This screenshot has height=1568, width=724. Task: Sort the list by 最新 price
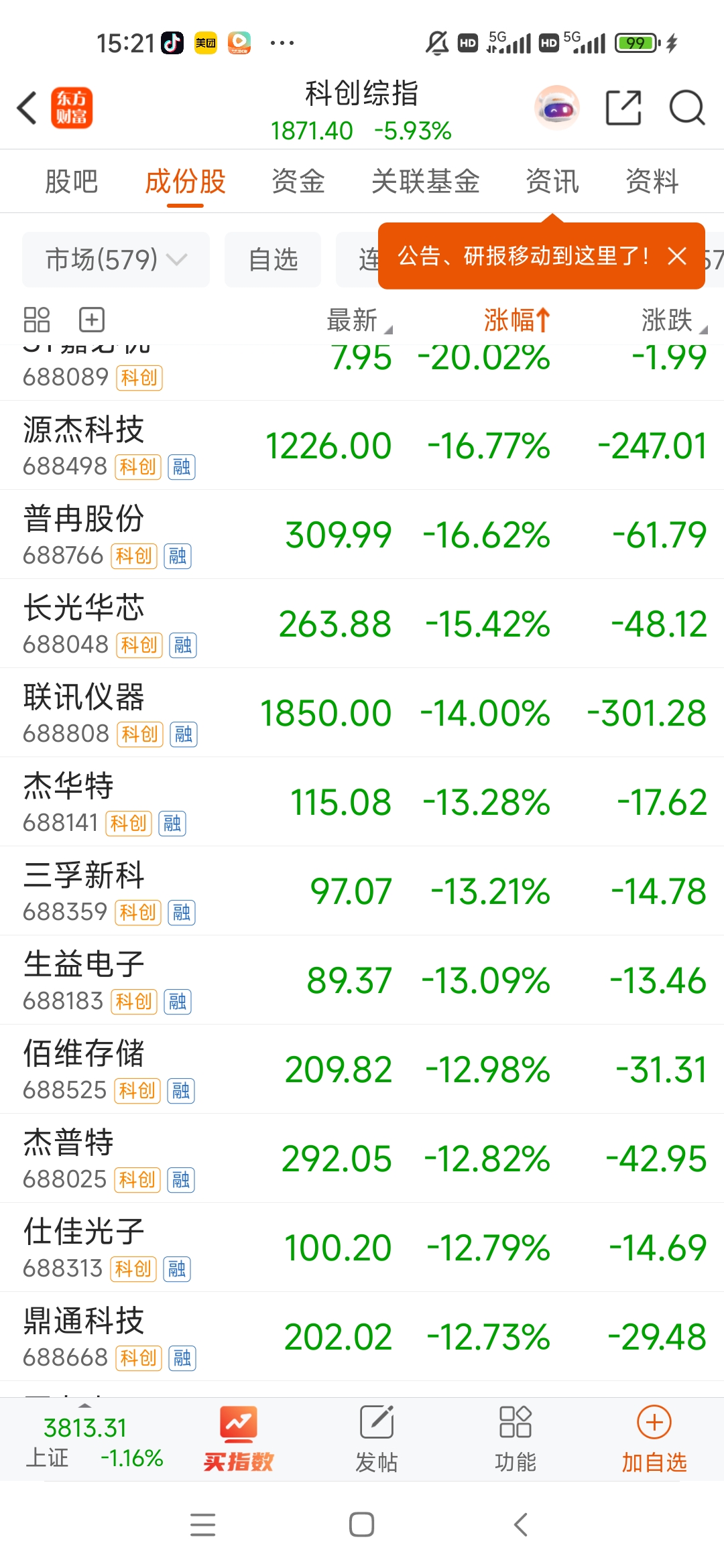(x=359, y=320)
